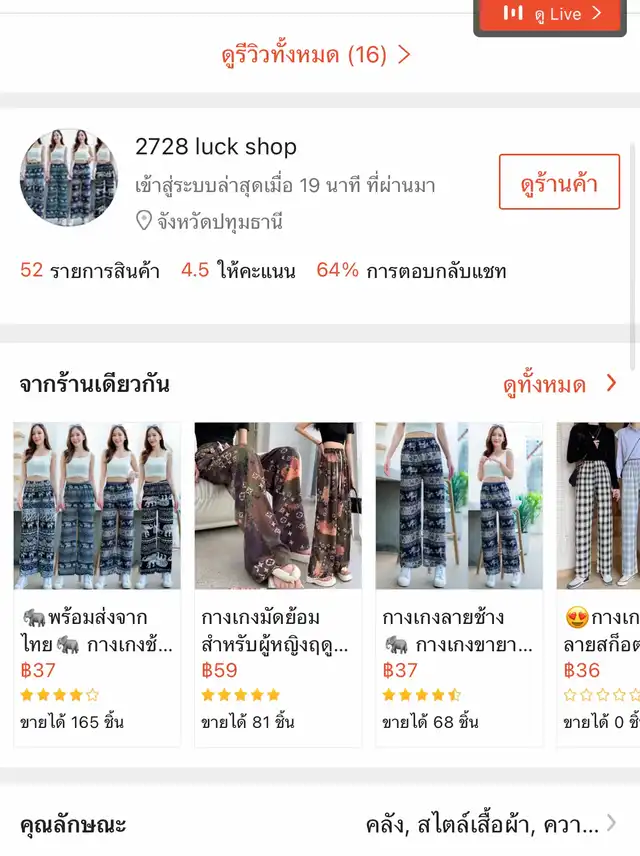Open the ฿37 product sold 165 pieces
Screen dimensions: 640x856
(x=97, y=580)
